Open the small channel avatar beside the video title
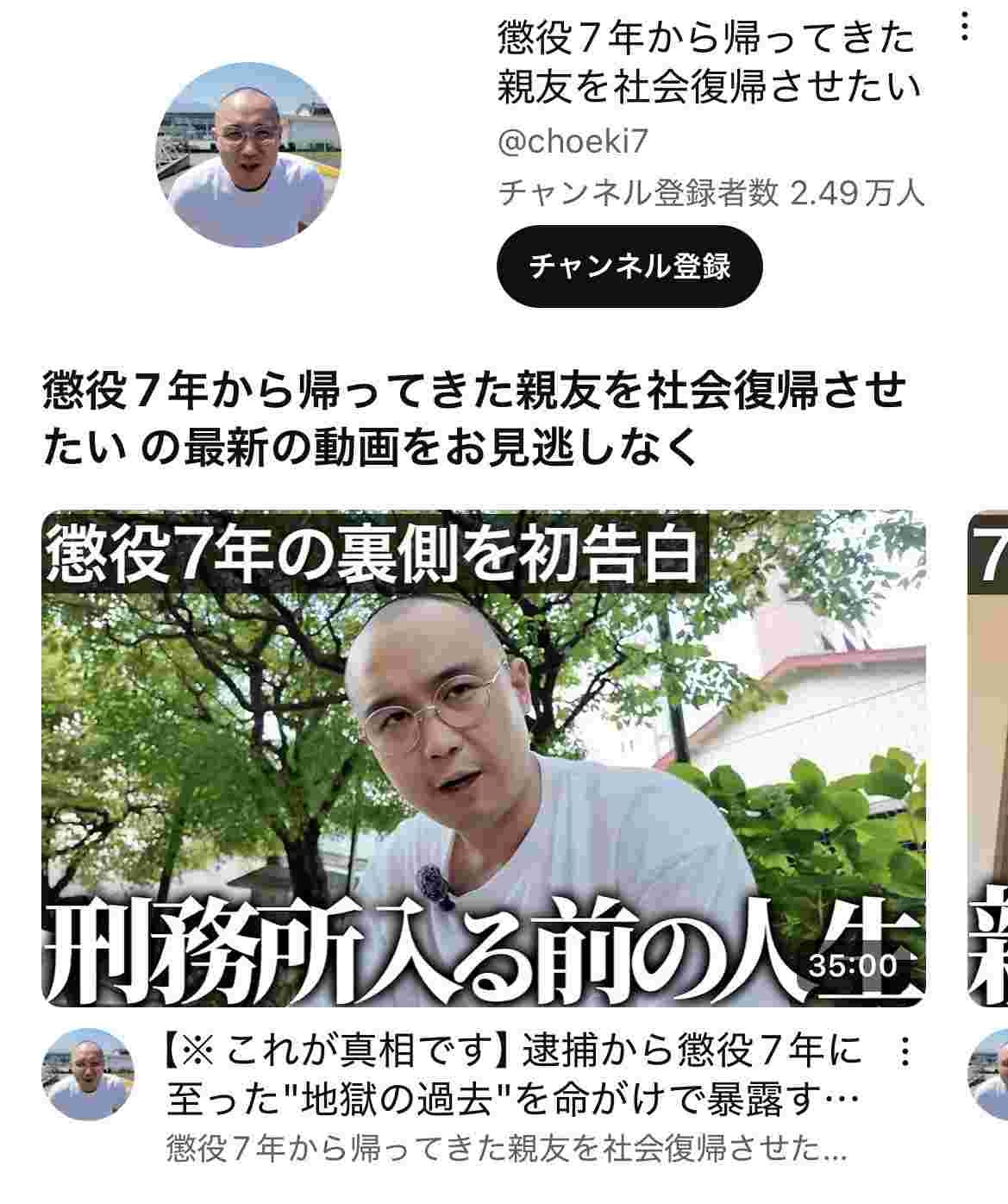1008x1204 pixels. [87, 1074]
